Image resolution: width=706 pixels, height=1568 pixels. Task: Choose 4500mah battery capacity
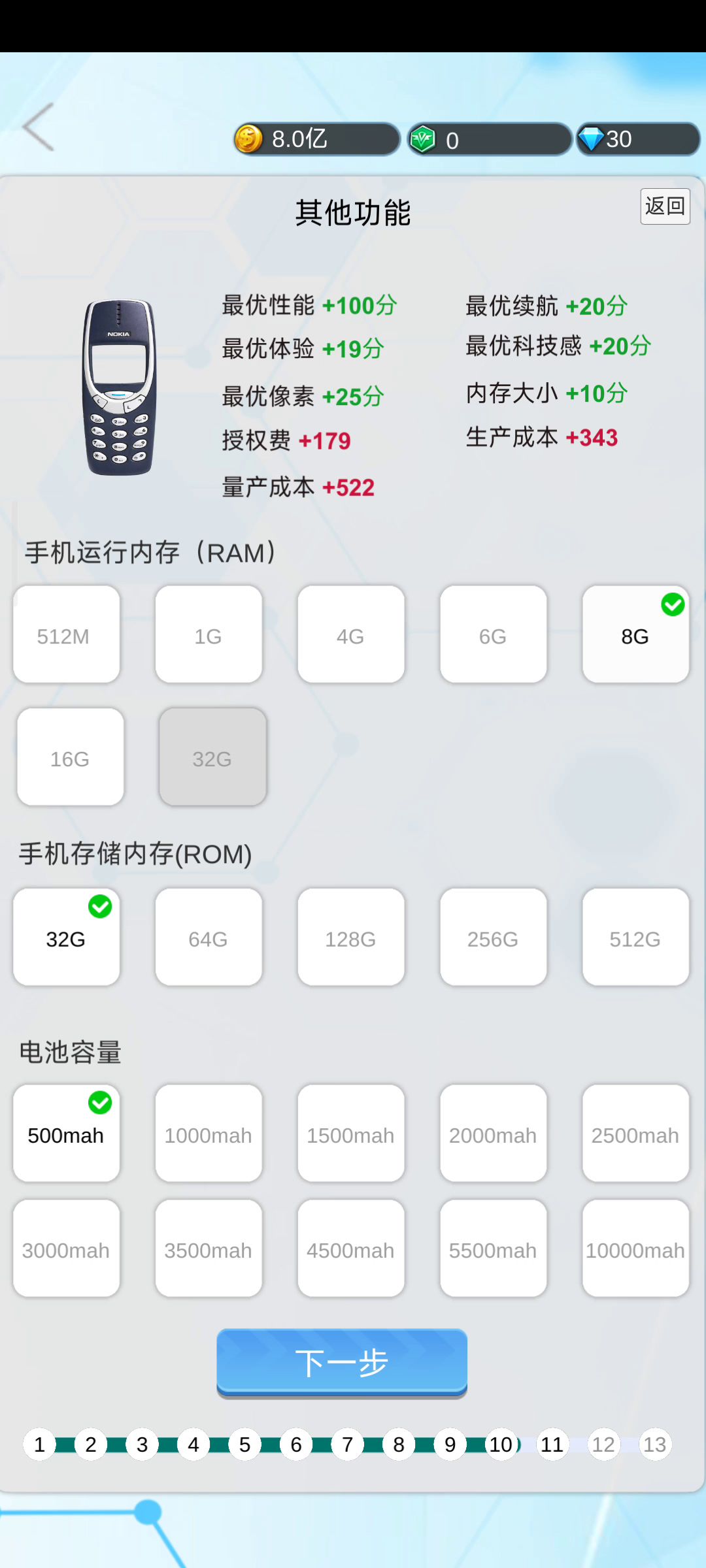(351, 1249)
